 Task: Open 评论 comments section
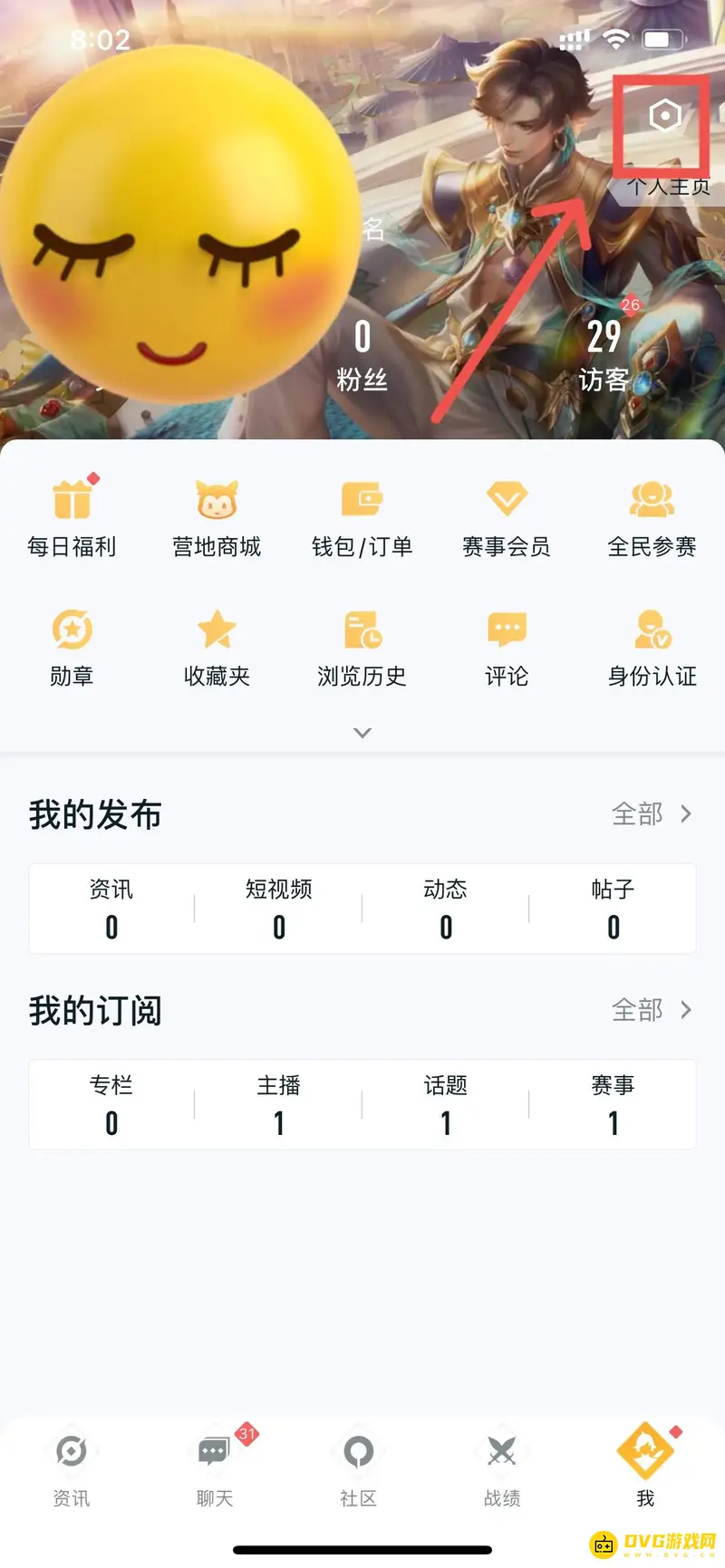point(506,647)
